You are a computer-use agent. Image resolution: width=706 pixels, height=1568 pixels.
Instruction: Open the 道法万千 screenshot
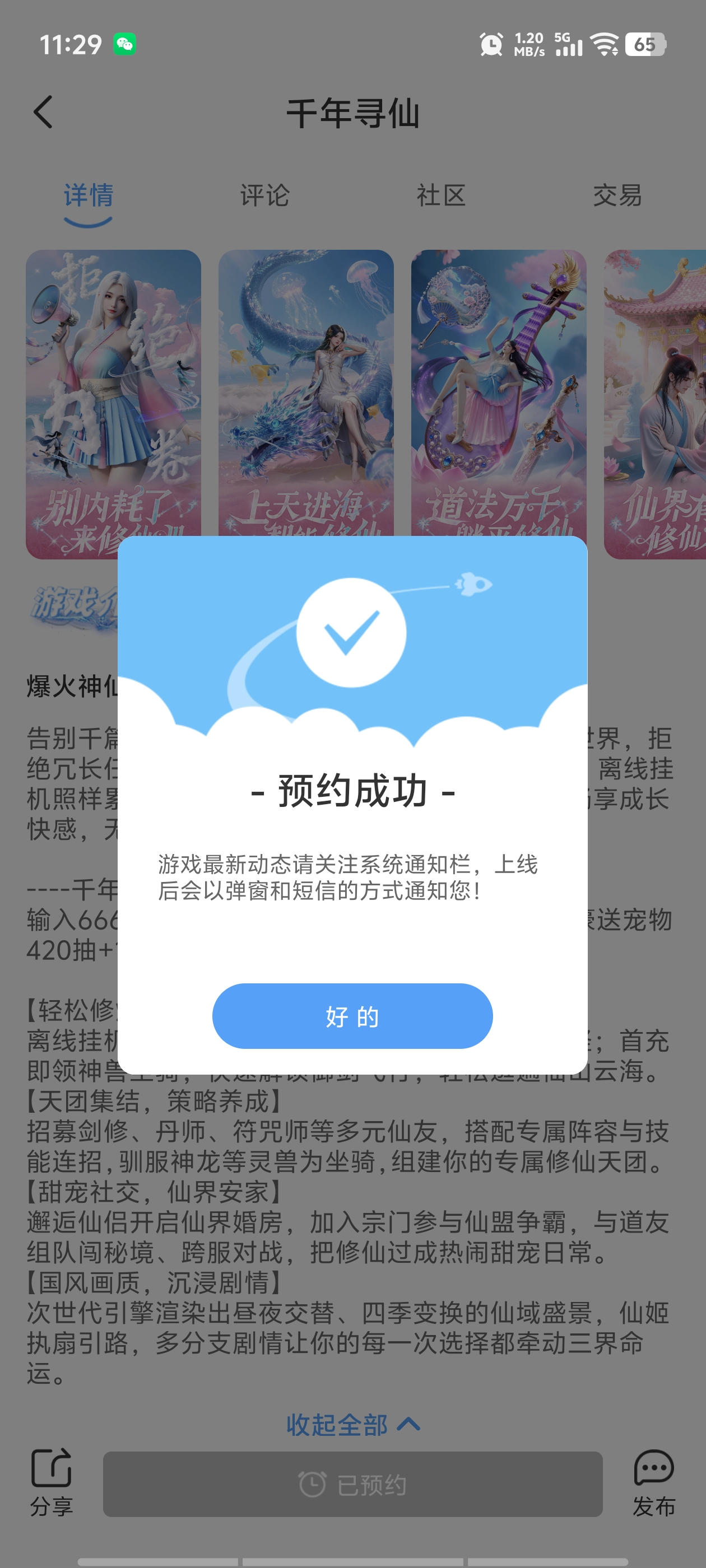pyautogui.click(x=498, y=390)
